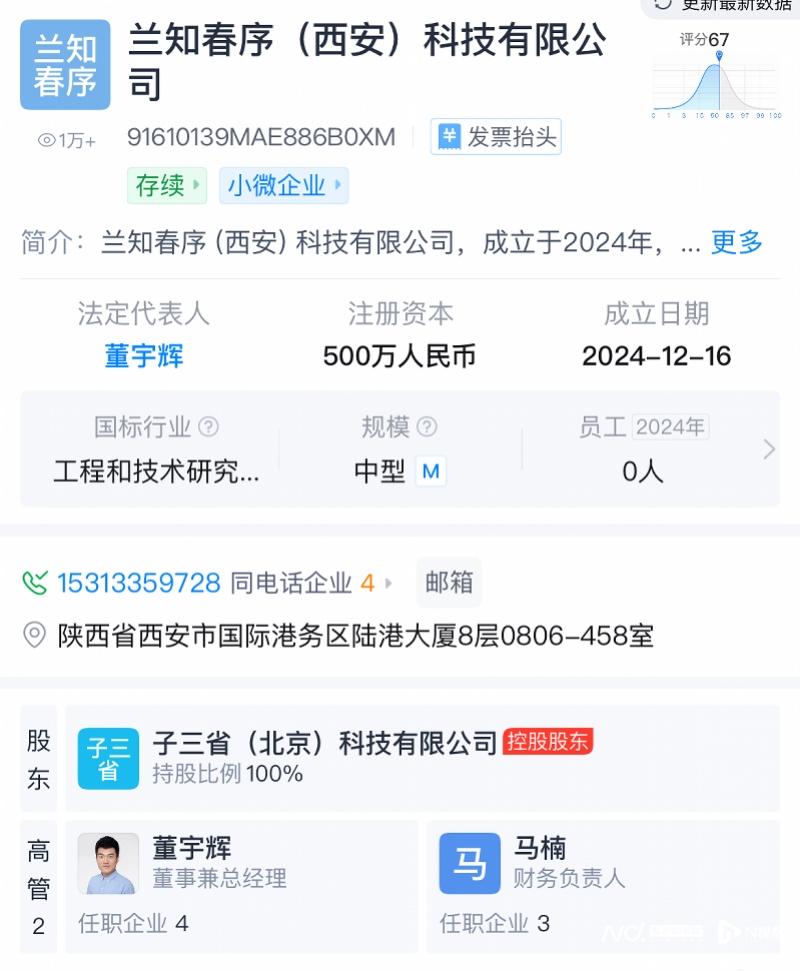Call phone number 15313359728
Viewport: 800px width, 971px height.
coord(138,583)
